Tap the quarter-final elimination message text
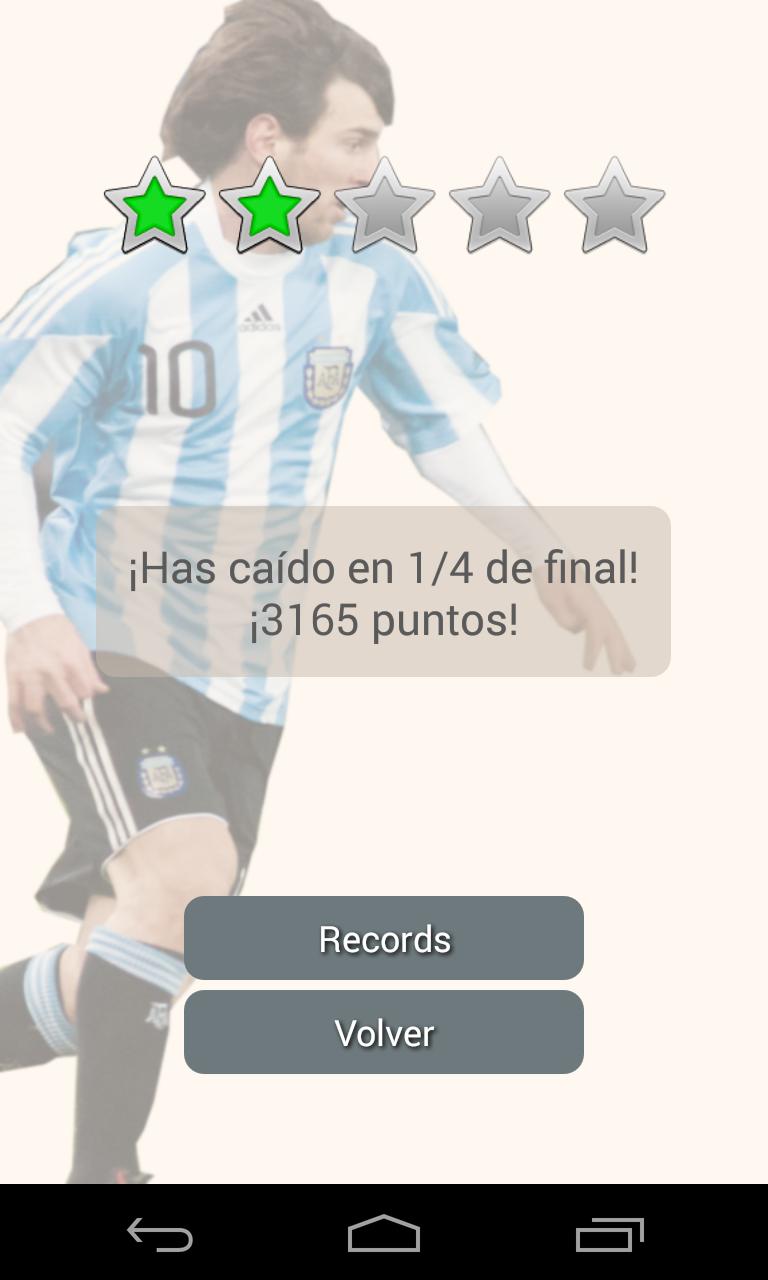 384,568
